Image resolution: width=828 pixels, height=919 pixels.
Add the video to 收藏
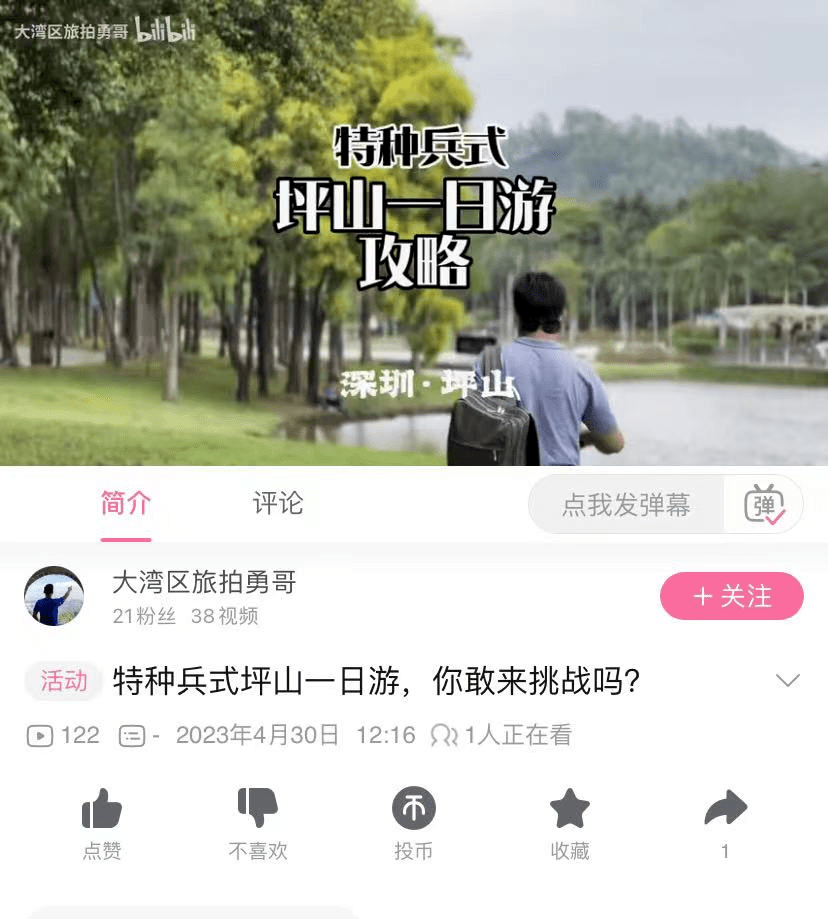tap(569, 808)
